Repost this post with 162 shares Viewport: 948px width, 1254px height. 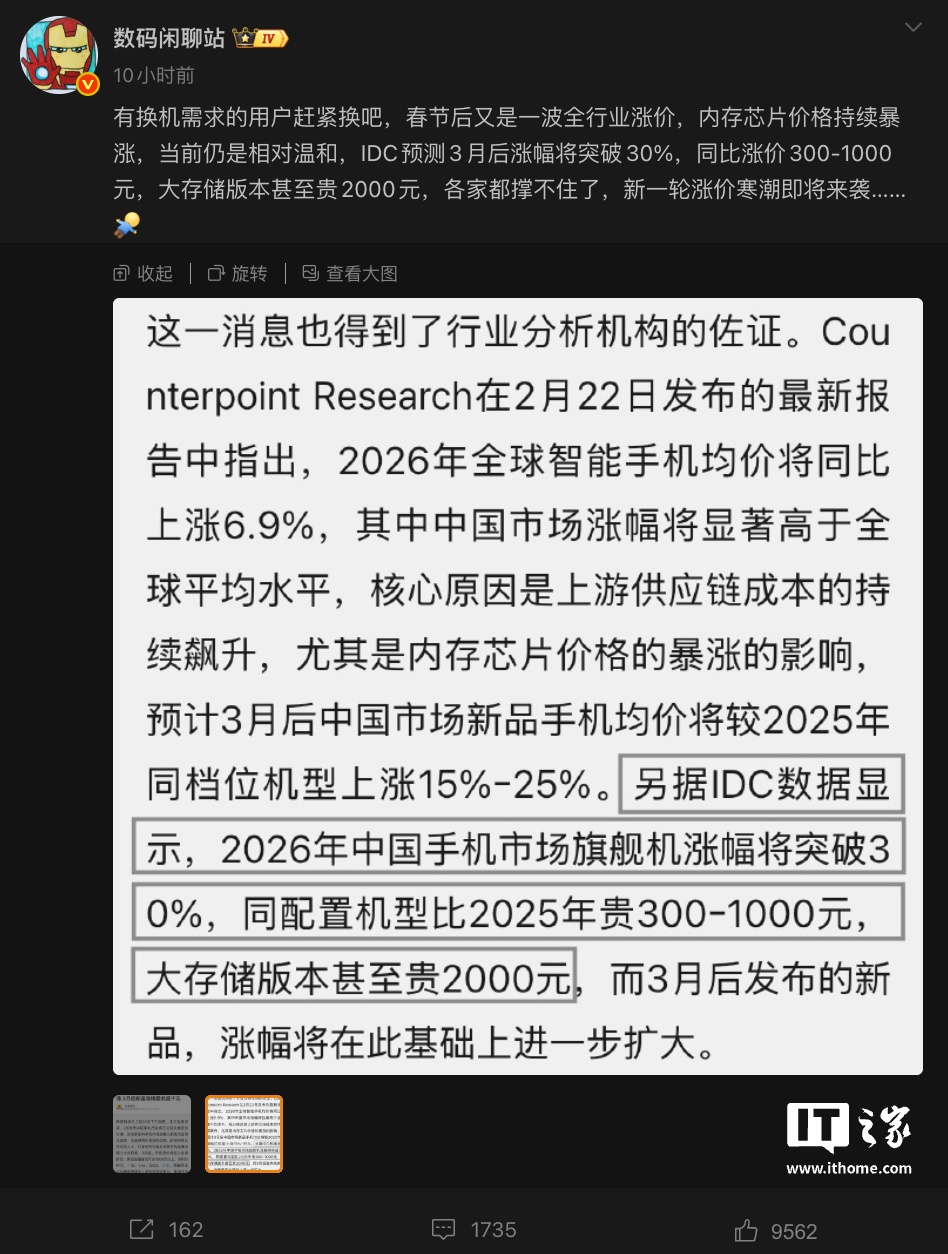coord(166,1229)
